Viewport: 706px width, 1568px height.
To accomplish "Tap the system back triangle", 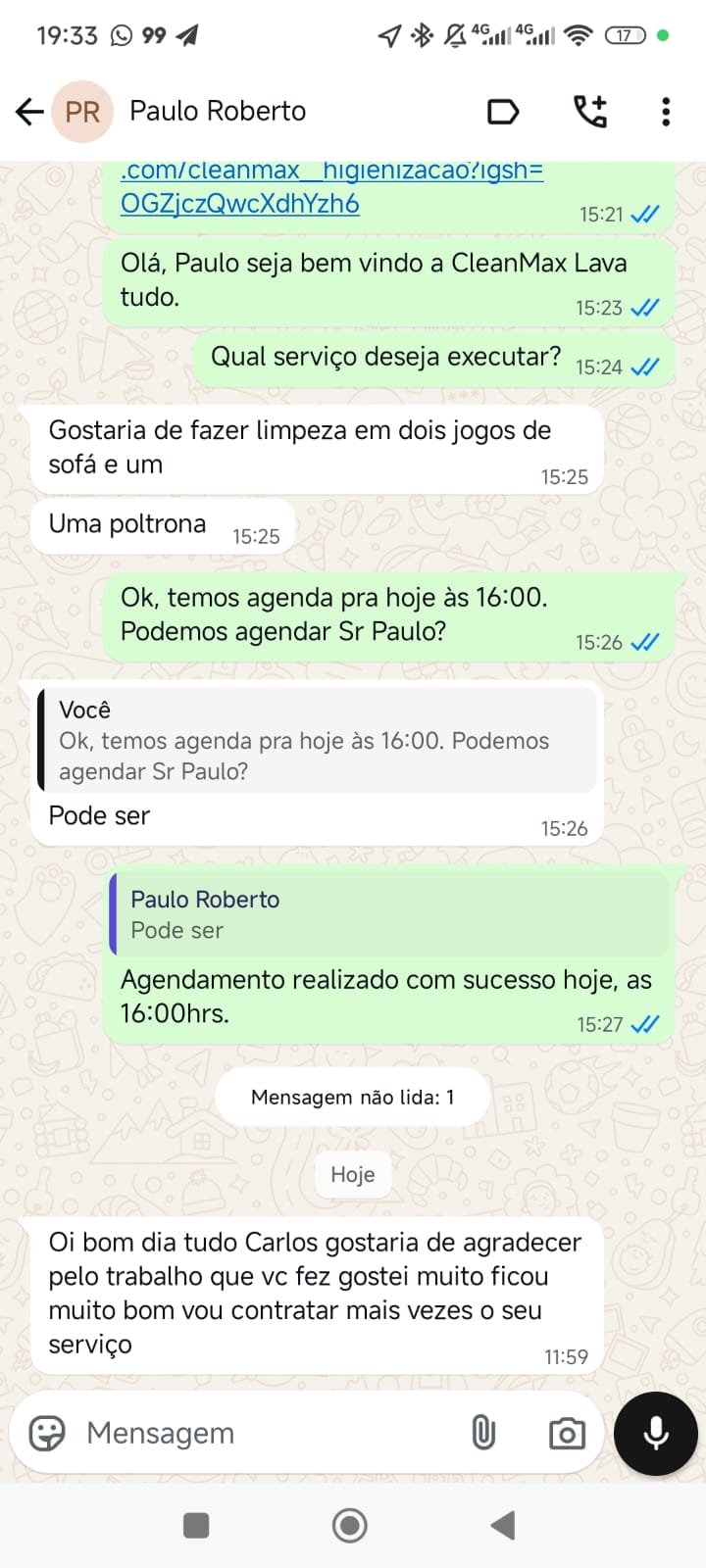I will point(503,1525).
